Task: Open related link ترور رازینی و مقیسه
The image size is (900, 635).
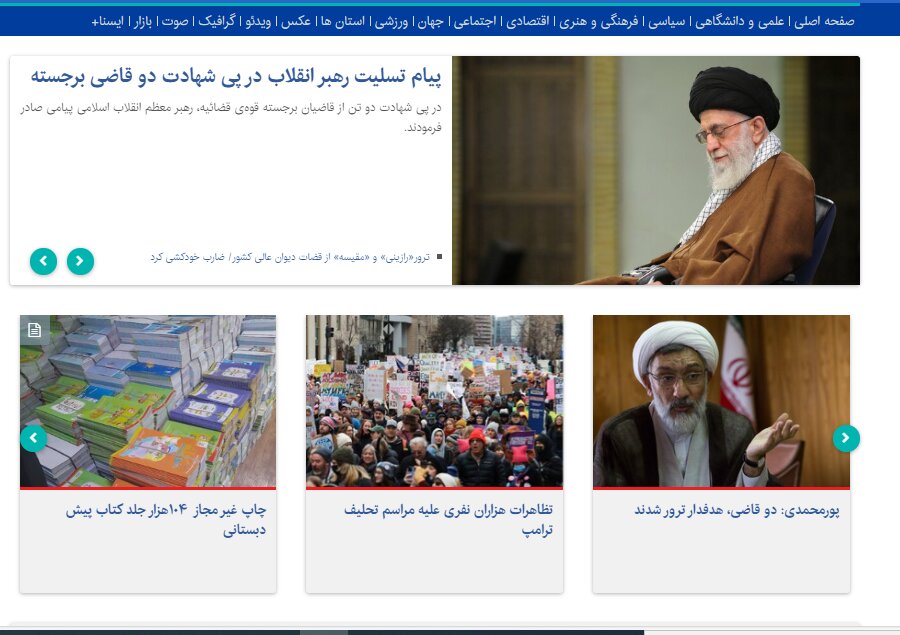Action: pos(290,258)
